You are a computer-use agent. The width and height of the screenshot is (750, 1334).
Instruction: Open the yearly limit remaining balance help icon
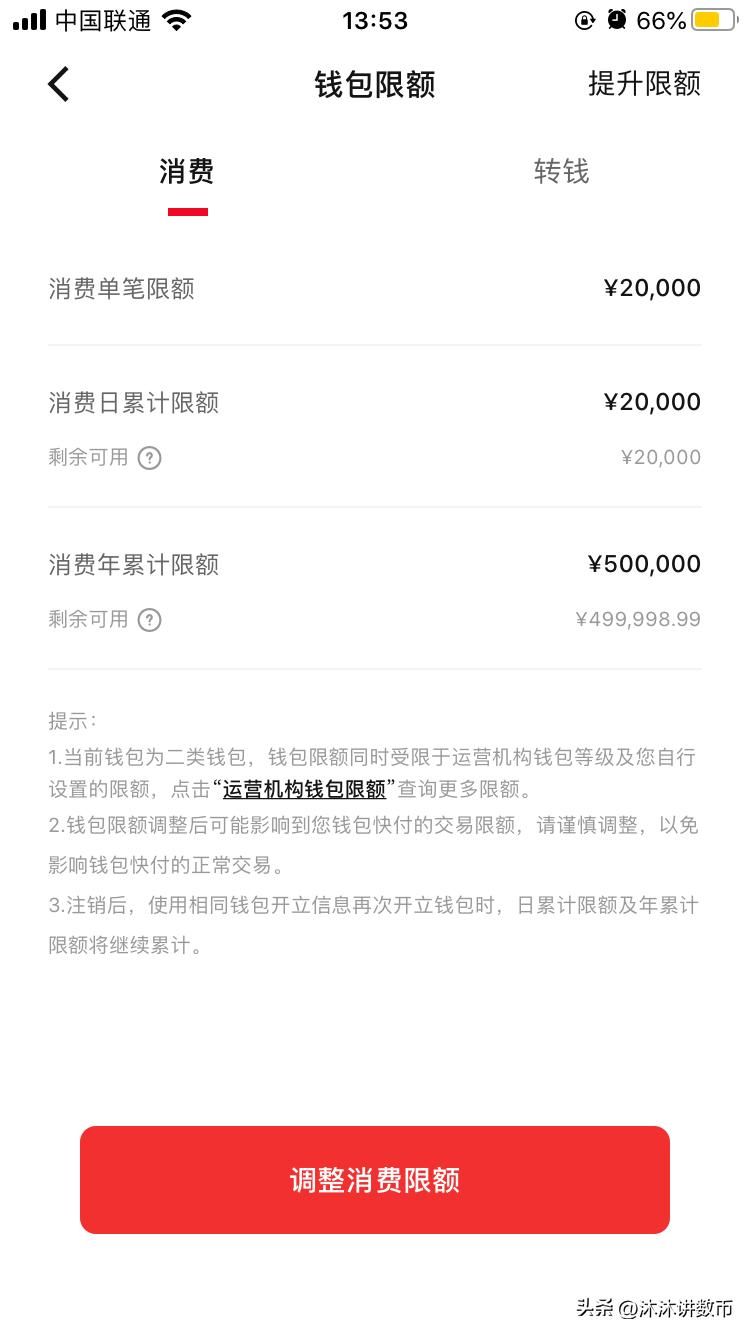148,620
